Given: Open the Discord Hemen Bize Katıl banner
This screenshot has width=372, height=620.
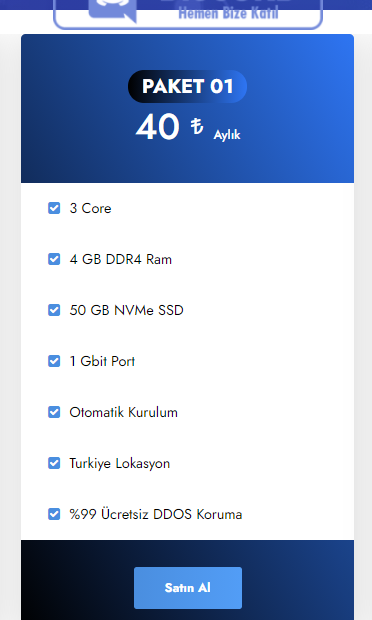Looking at the screenshot, I should (x=188, y=14).
